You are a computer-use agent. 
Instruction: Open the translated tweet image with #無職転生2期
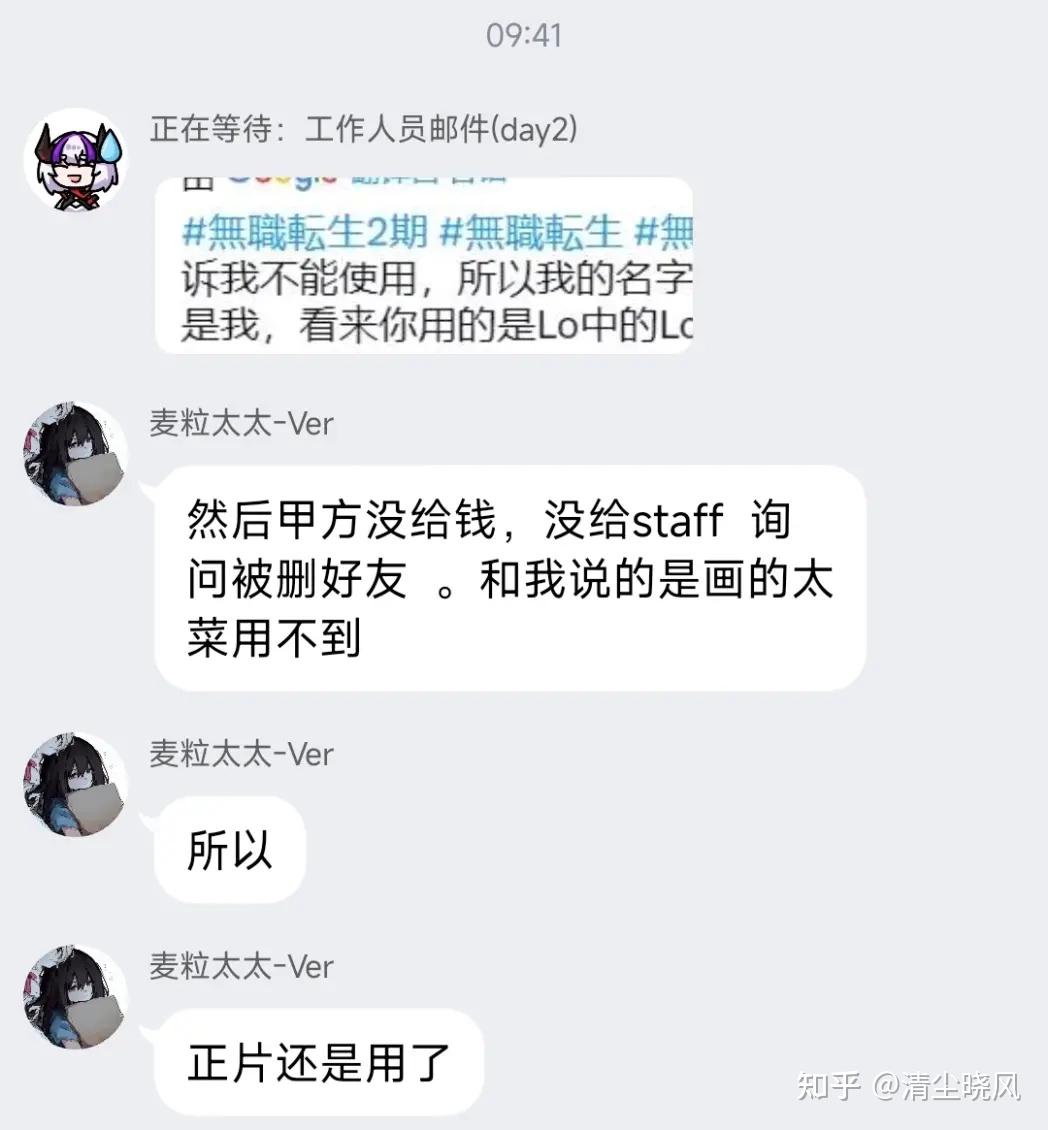click(x=424, y=265)
